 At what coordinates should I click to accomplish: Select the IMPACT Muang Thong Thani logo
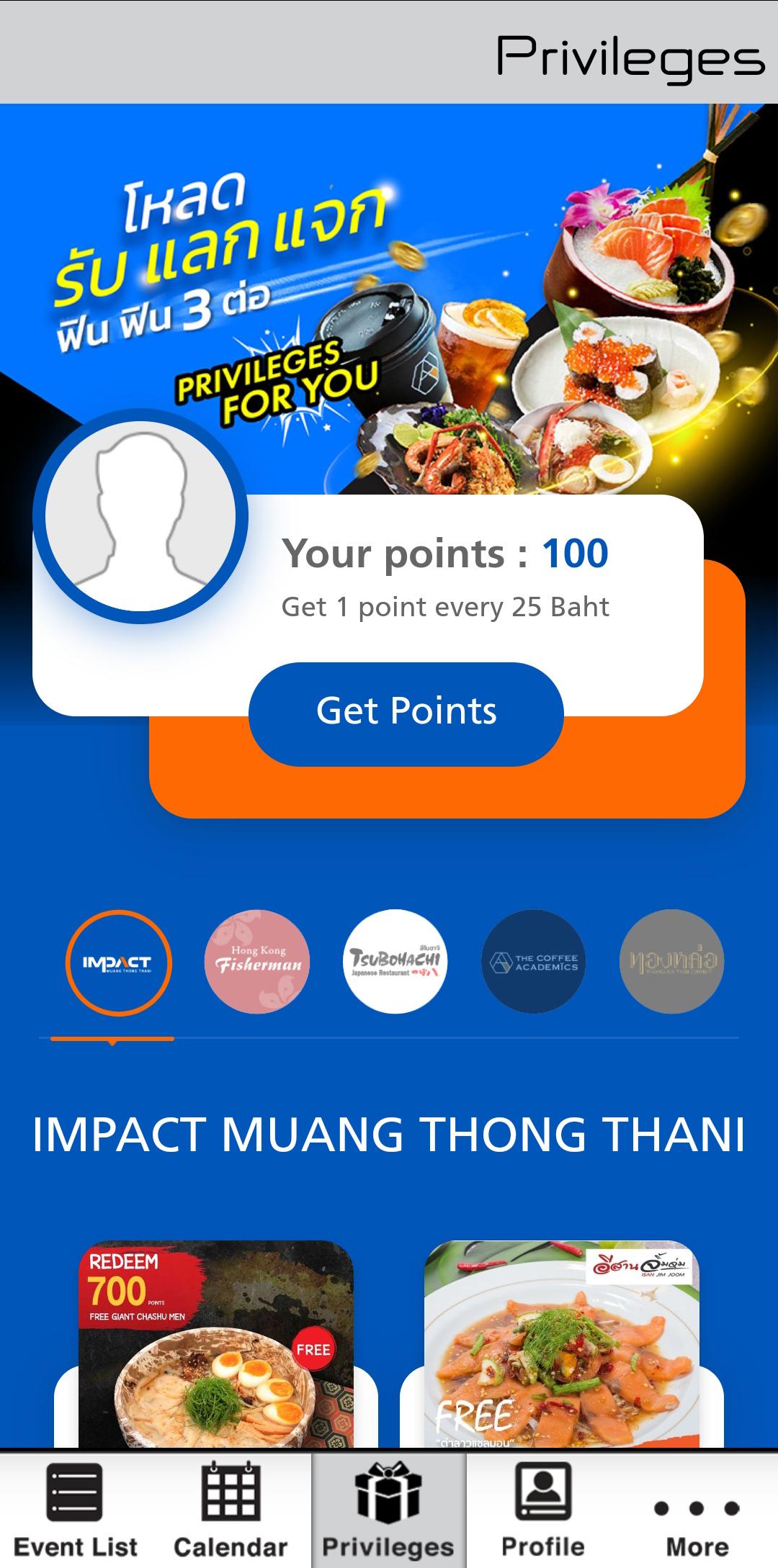click(118, 963)
